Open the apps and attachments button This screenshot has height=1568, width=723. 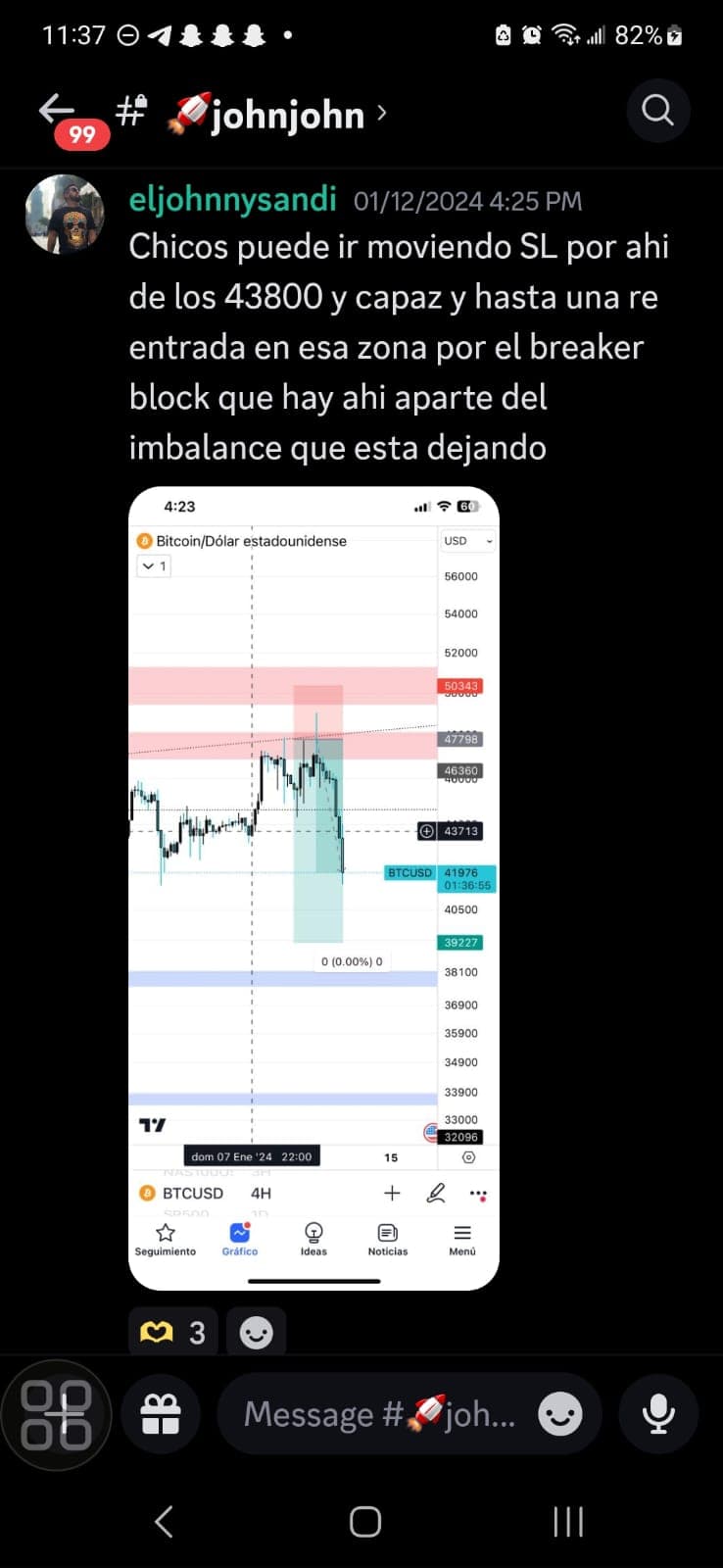click(57, 1414)
